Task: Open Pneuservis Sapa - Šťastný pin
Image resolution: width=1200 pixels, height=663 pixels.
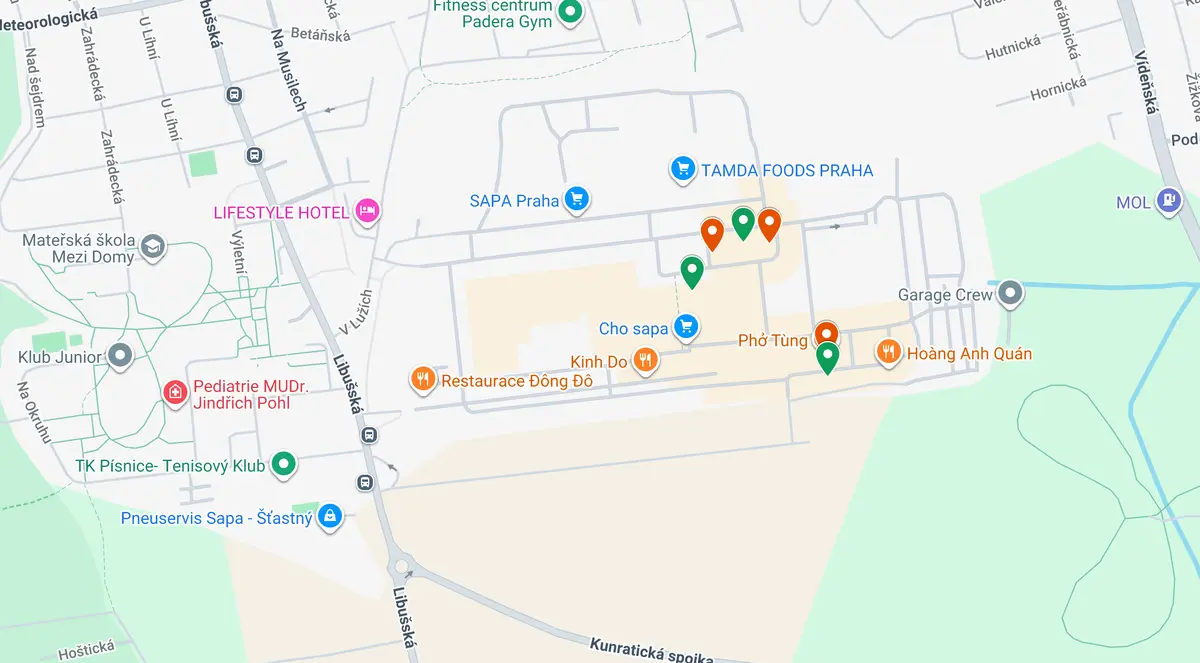Action: point(330,517)
